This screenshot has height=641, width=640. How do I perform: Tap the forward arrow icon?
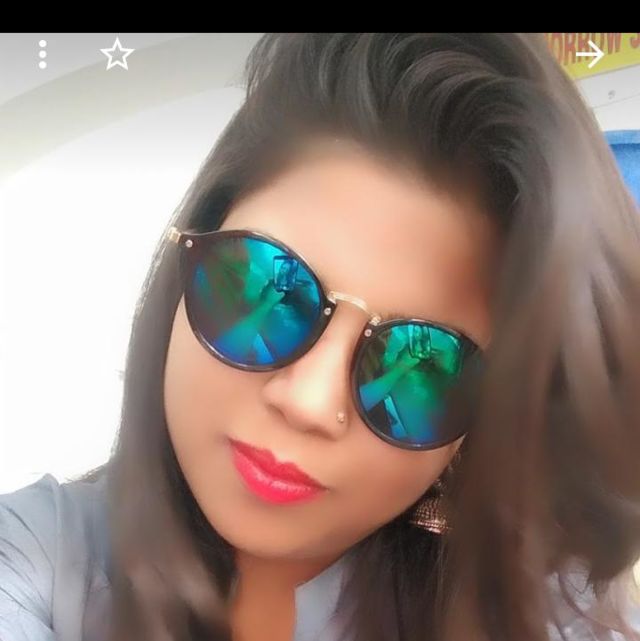590,54
